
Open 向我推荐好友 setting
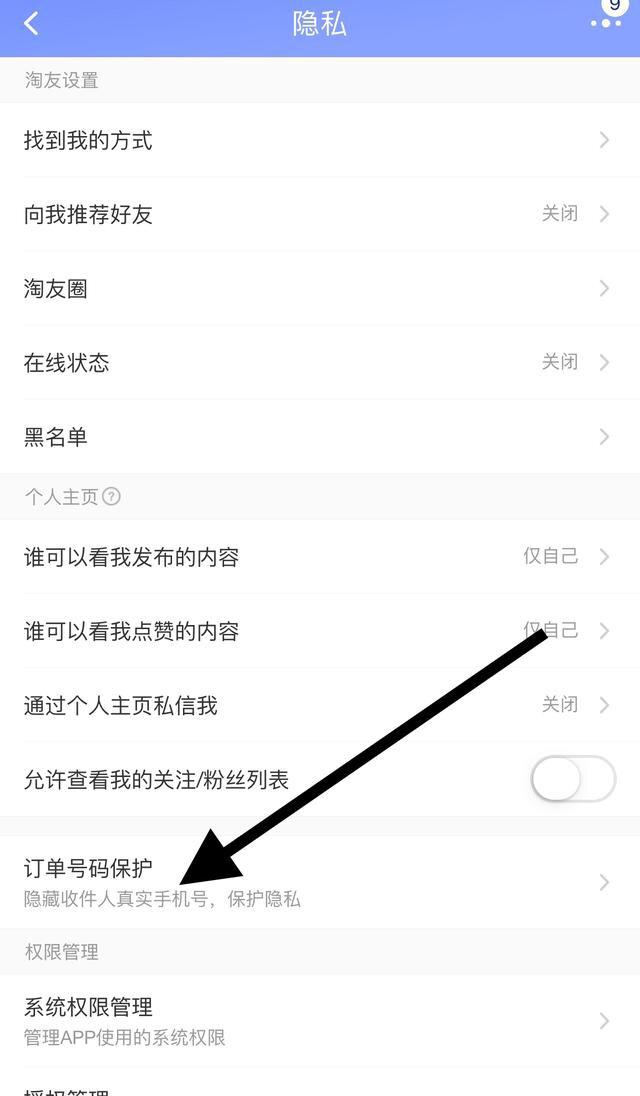pyautogui.click(x=320, y=214)
